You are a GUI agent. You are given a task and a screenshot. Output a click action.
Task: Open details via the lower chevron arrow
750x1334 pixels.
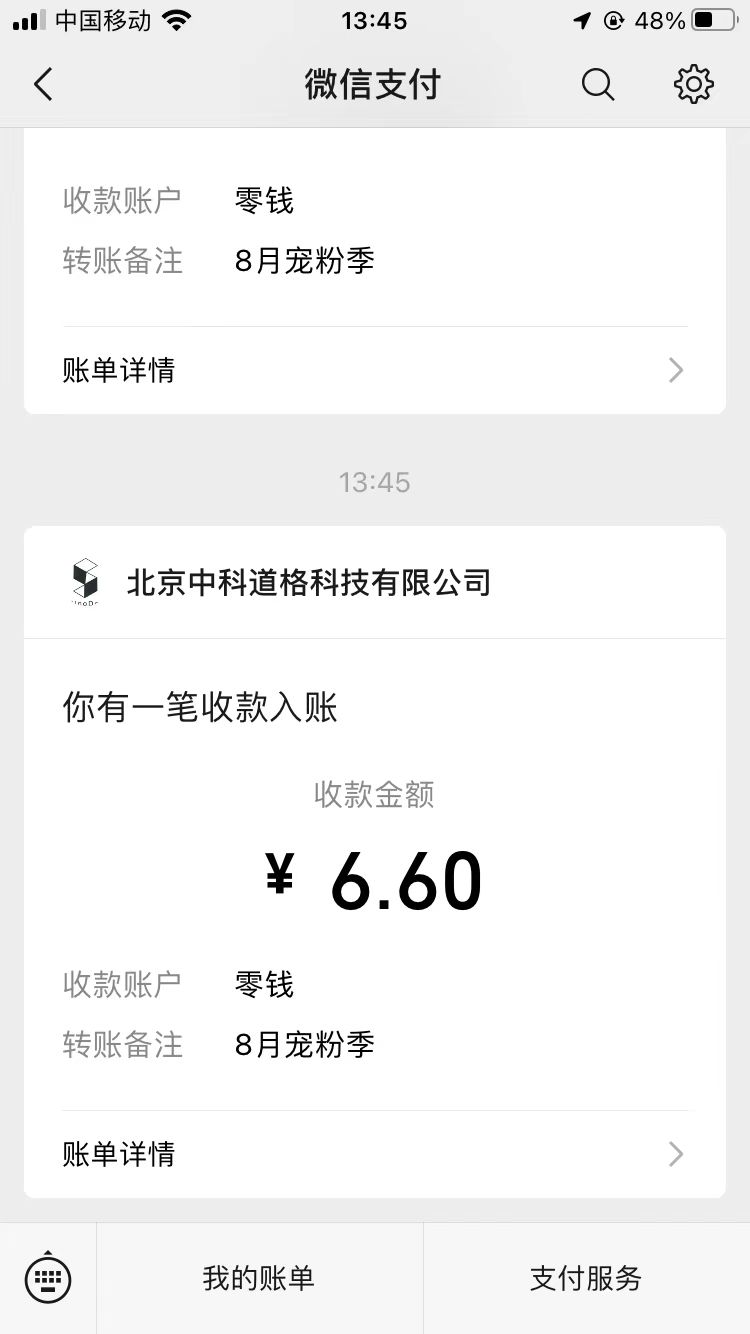point(676,1154)
